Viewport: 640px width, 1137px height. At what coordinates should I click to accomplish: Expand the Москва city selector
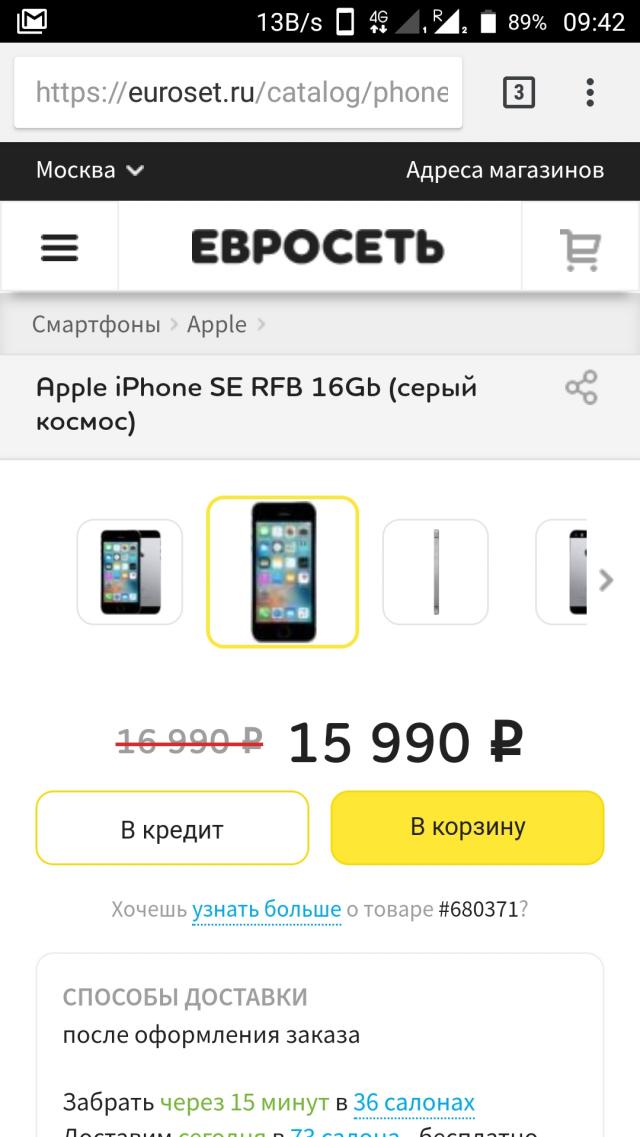point(90,170)
